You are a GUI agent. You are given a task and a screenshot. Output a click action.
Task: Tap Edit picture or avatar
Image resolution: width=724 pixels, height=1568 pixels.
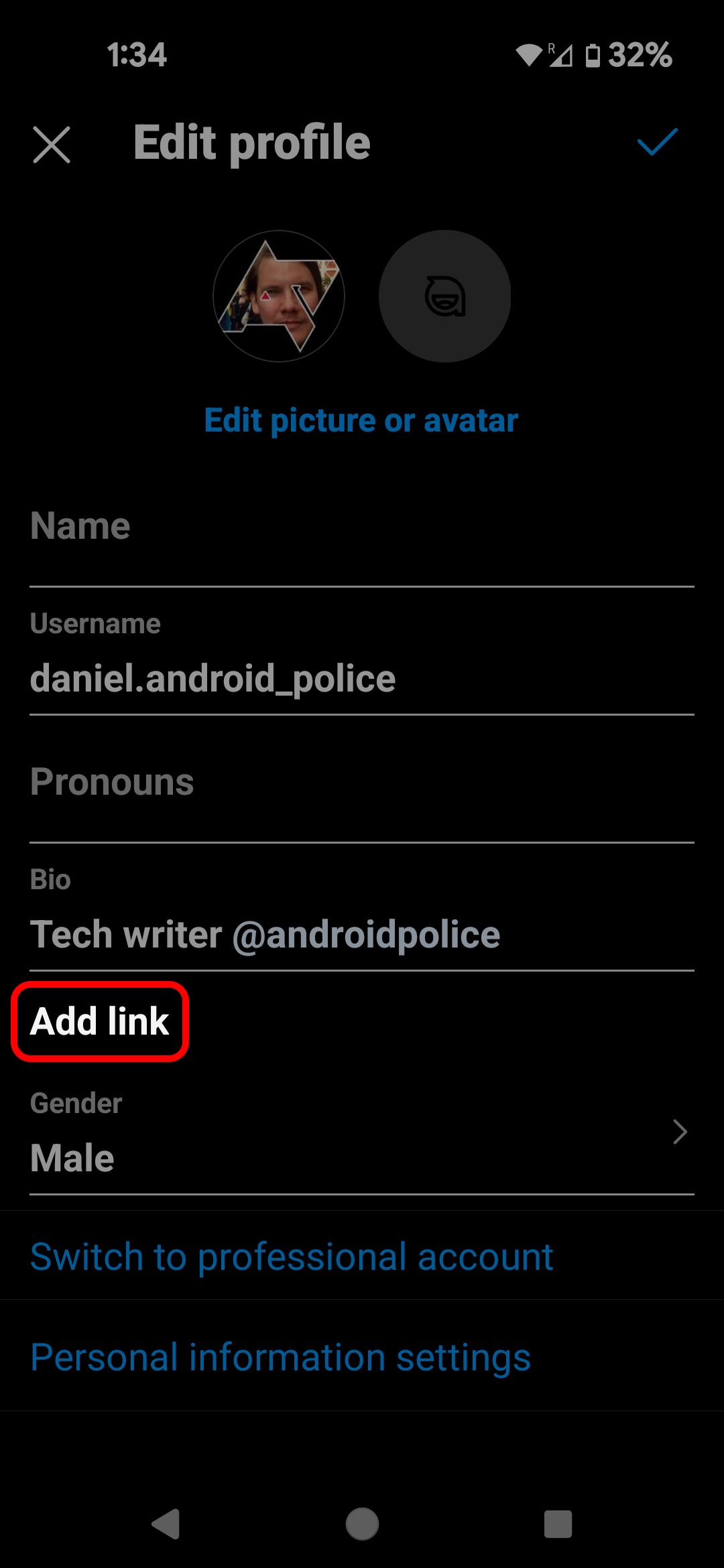click(x=361, y=421)
